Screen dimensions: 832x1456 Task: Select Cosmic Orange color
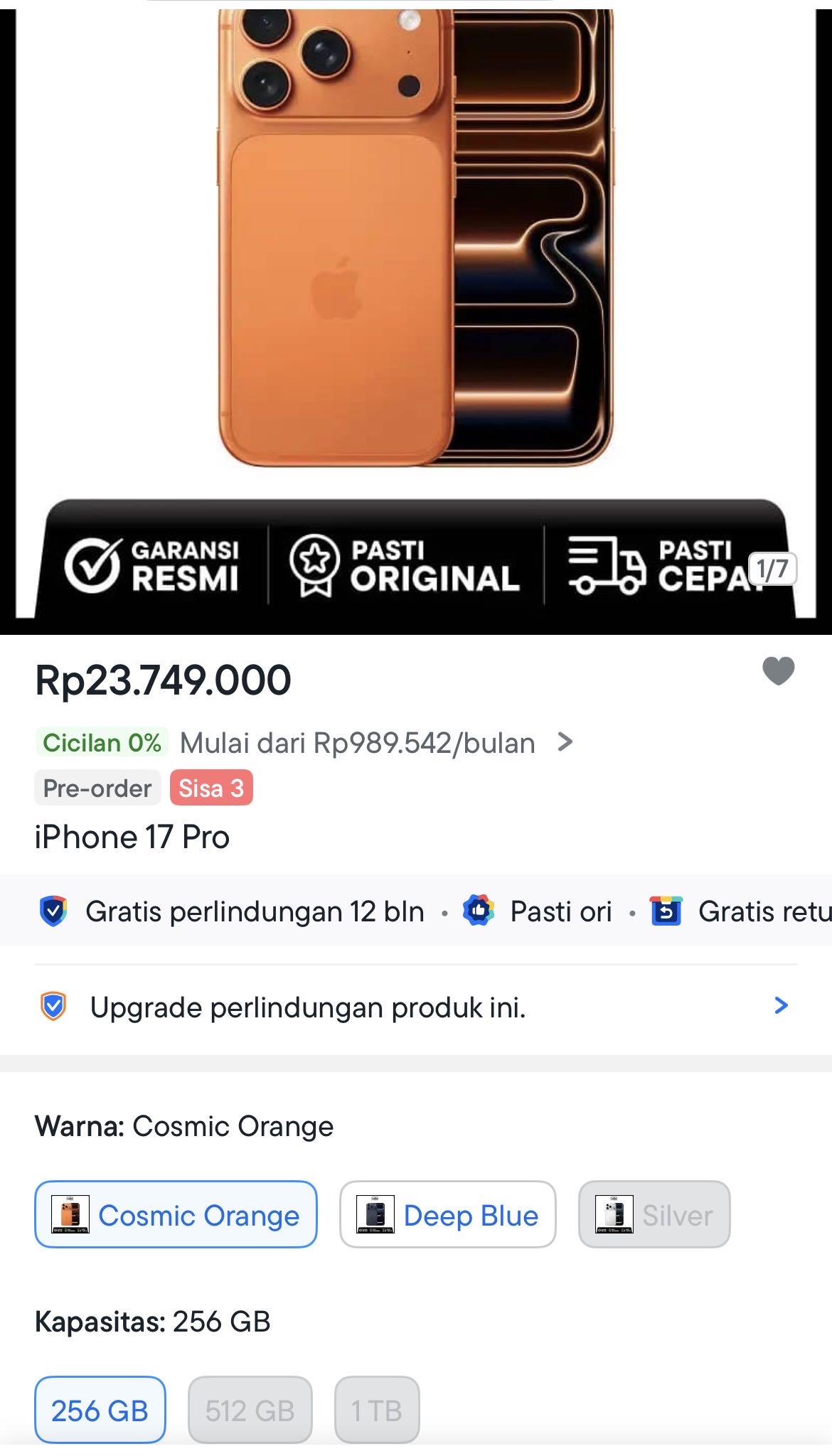(x=176, y=1214)
